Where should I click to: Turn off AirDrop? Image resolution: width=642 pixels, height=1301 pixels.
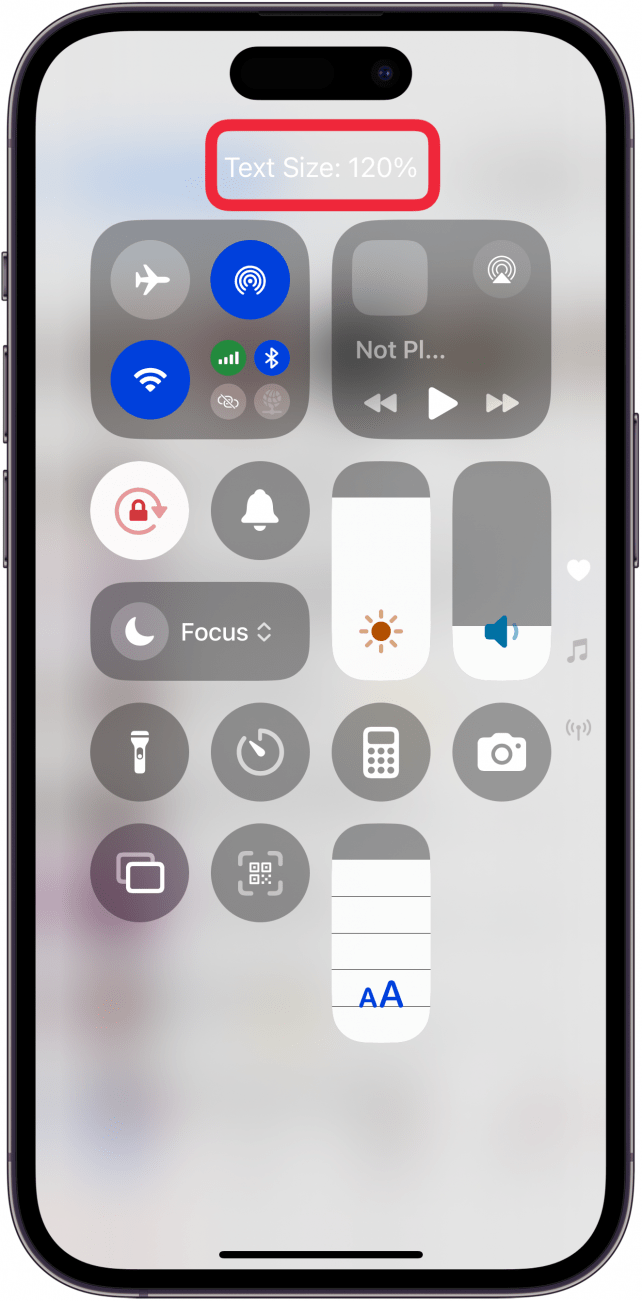250,282
